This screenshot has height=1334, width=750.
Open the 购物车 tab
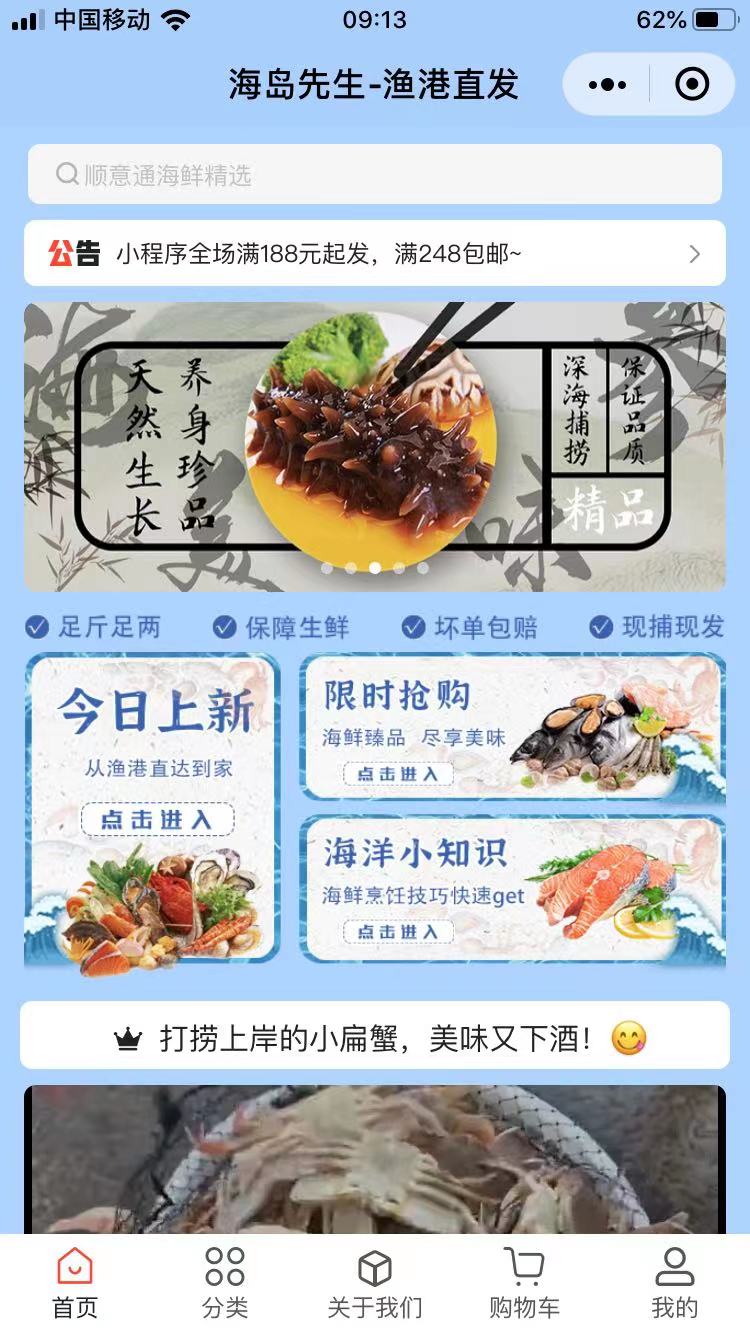pos(525,1283)
